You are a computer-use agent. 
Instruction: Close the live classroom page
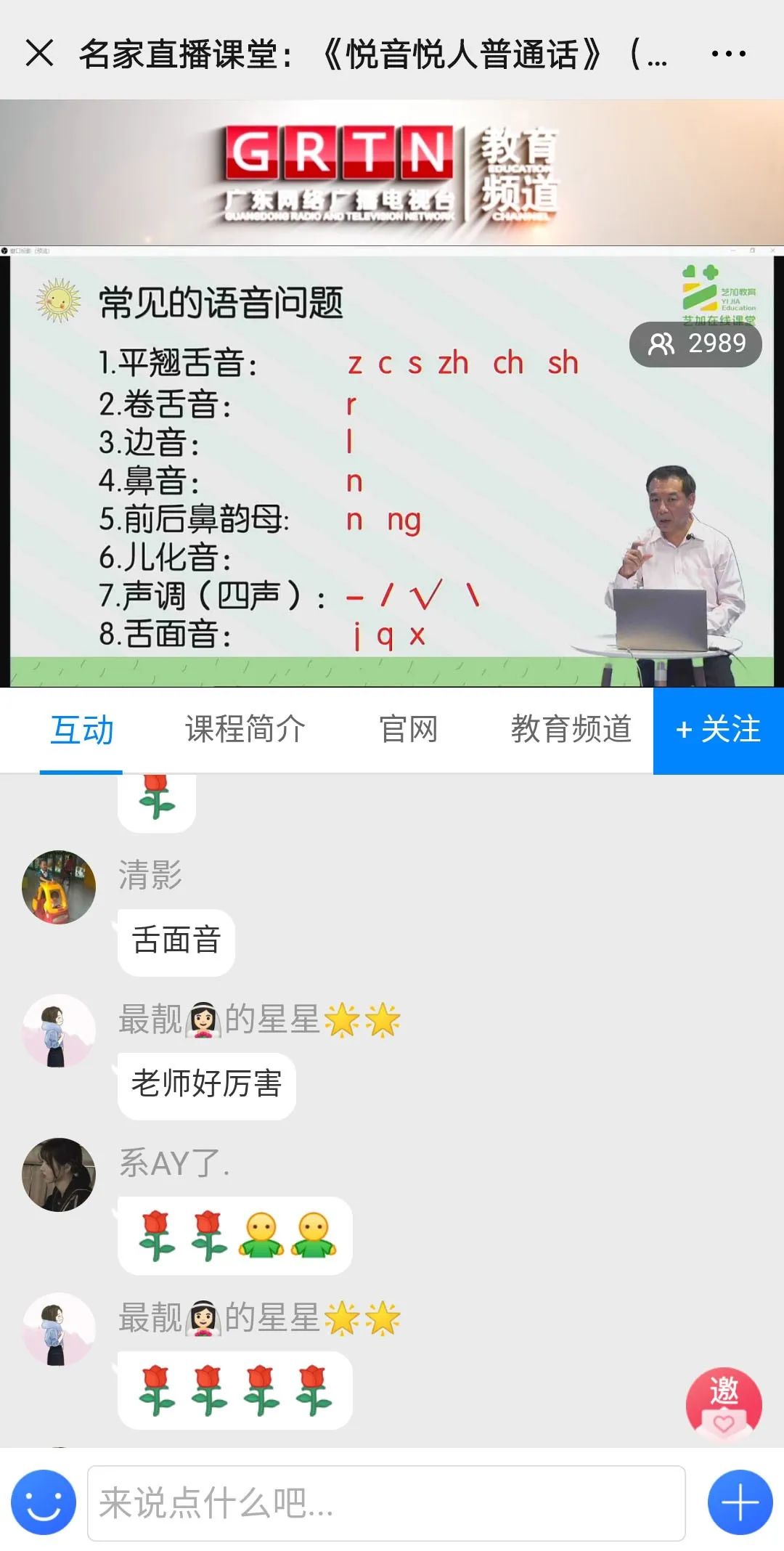39,53
